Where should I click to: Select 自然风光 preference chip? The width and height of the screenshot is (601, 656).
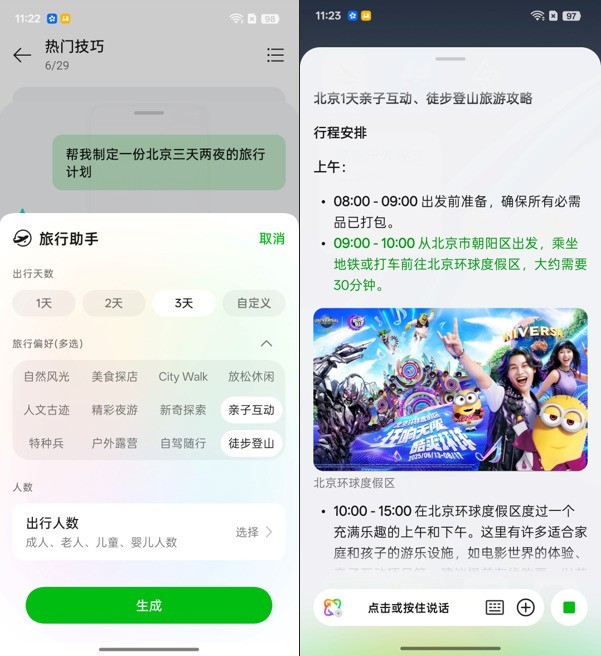pyautogui.click(x=47, y=377)
